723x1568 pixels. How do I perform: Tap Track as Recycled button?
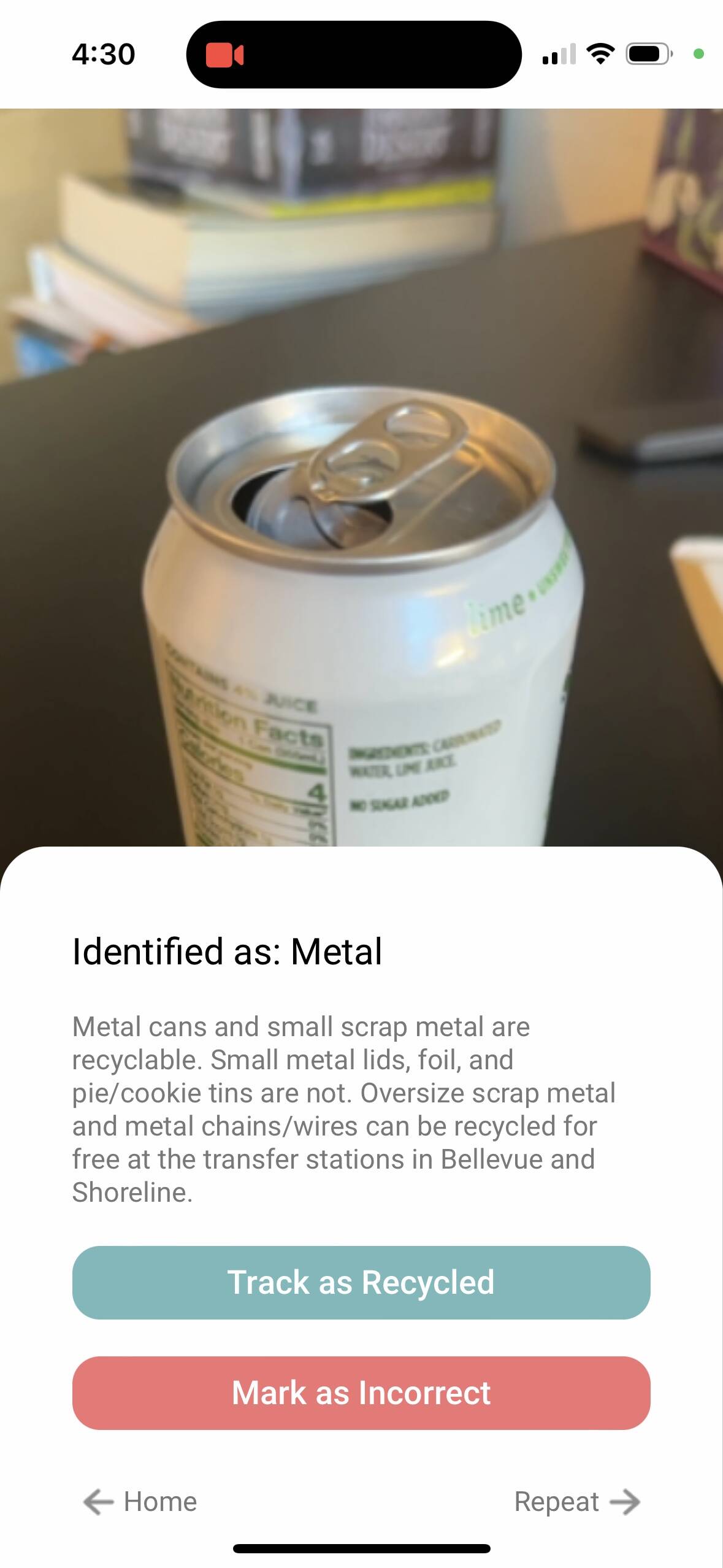coord(361,1282)
